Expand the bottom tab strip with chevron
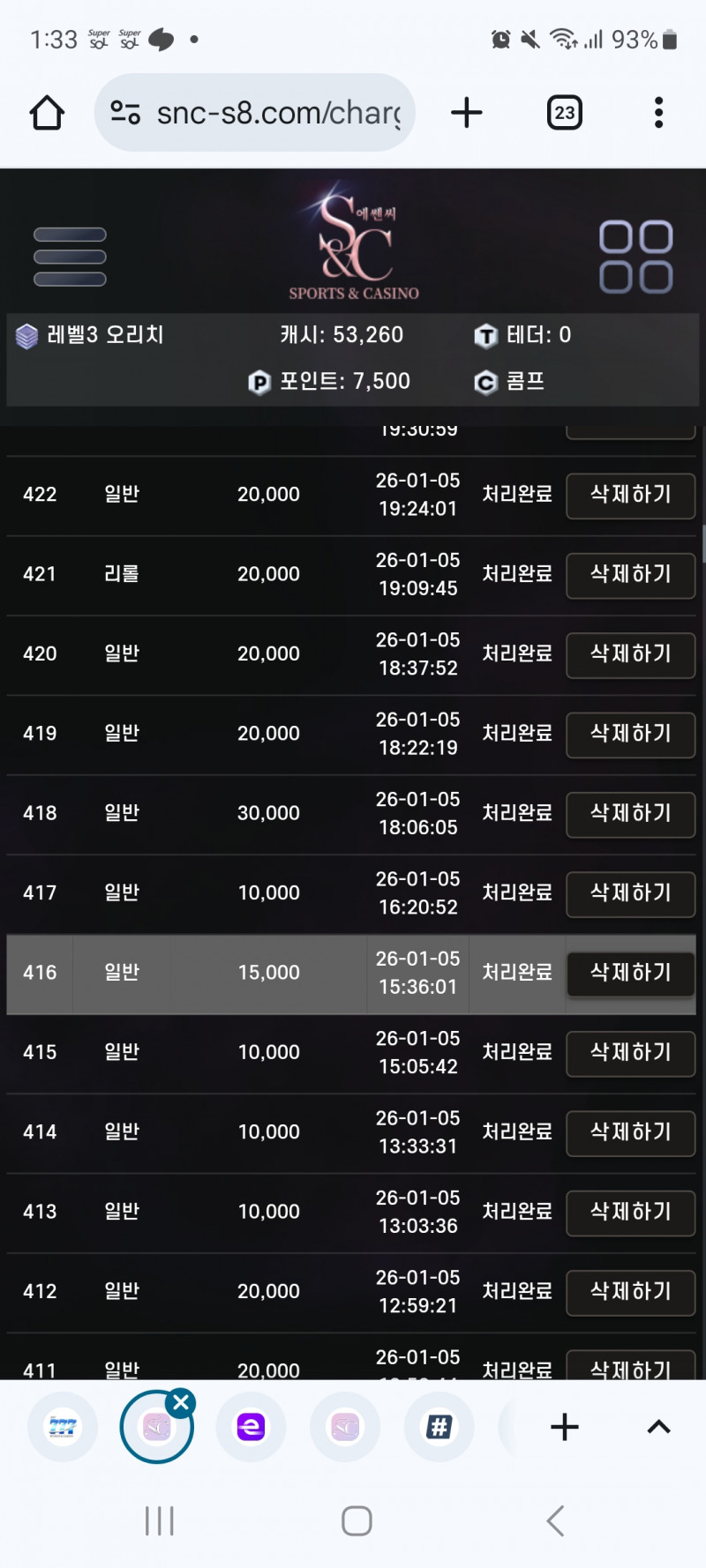Screen dimensions: 706x1568 (x=658, y=1427)
